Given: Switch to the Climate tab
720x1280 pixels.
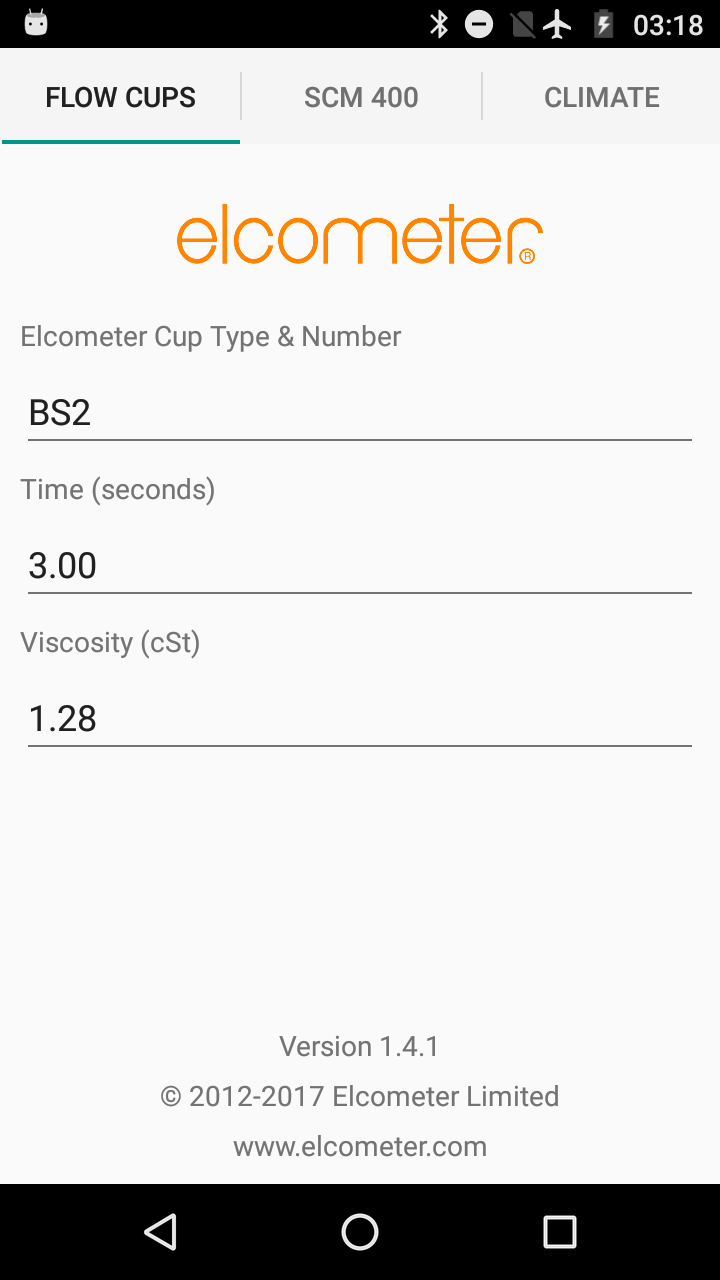Looking at the screenshot, I should coord(601,97).
